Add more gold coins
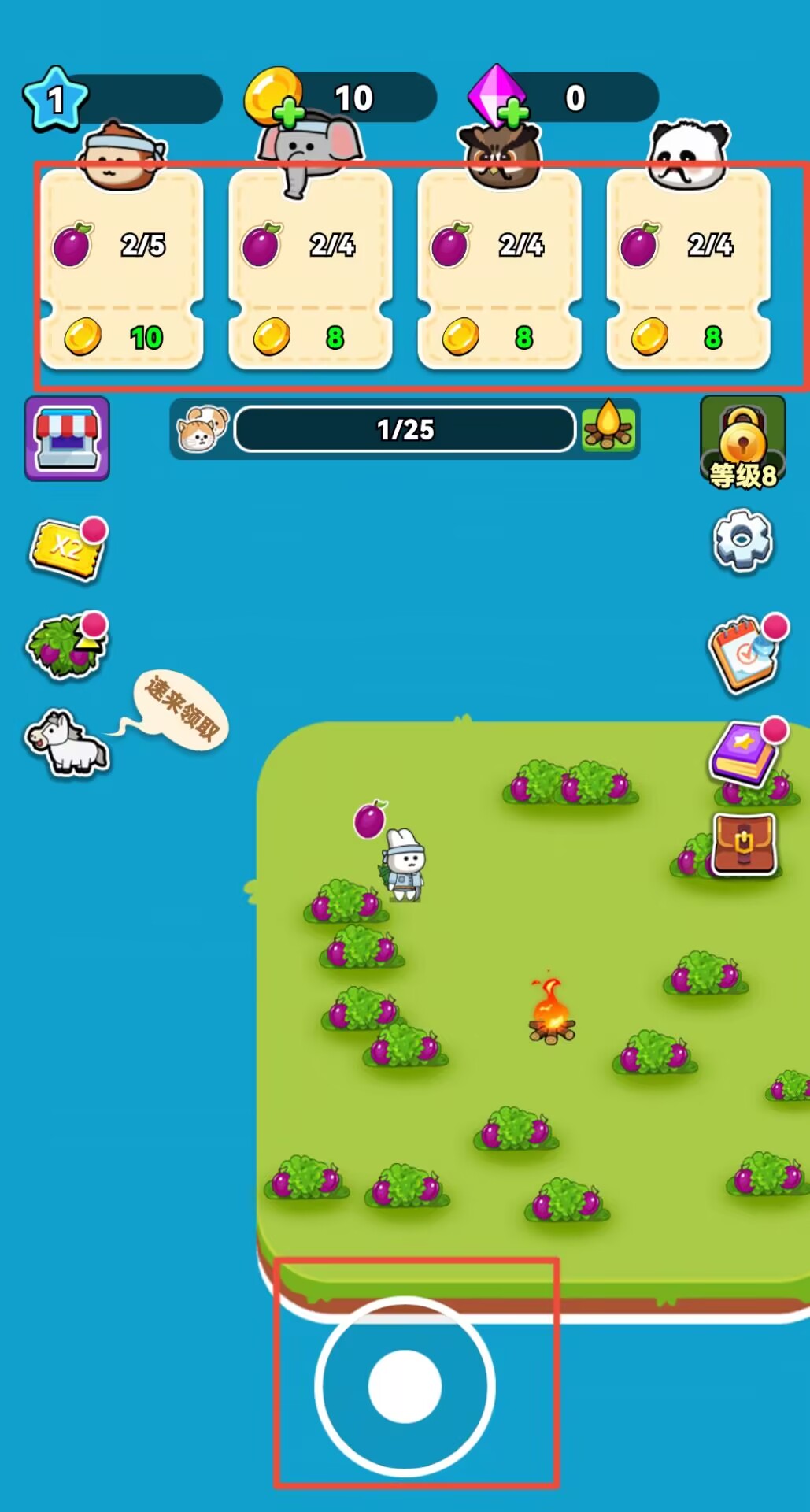The image size is (810, 1512). pyautogui.click(x=289, y=113)
